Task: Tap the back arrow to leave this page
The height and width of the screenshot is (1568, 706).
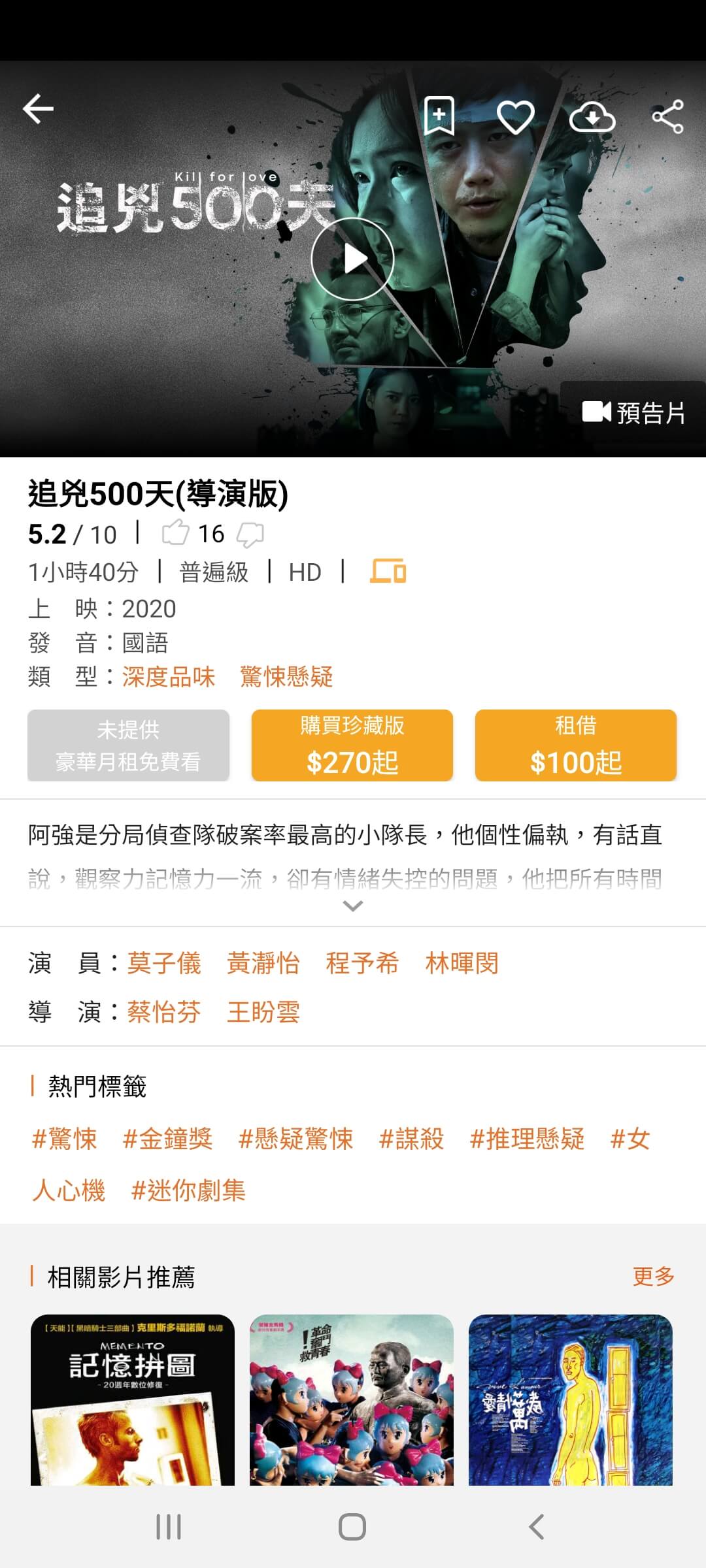Action: coord(37,108)
